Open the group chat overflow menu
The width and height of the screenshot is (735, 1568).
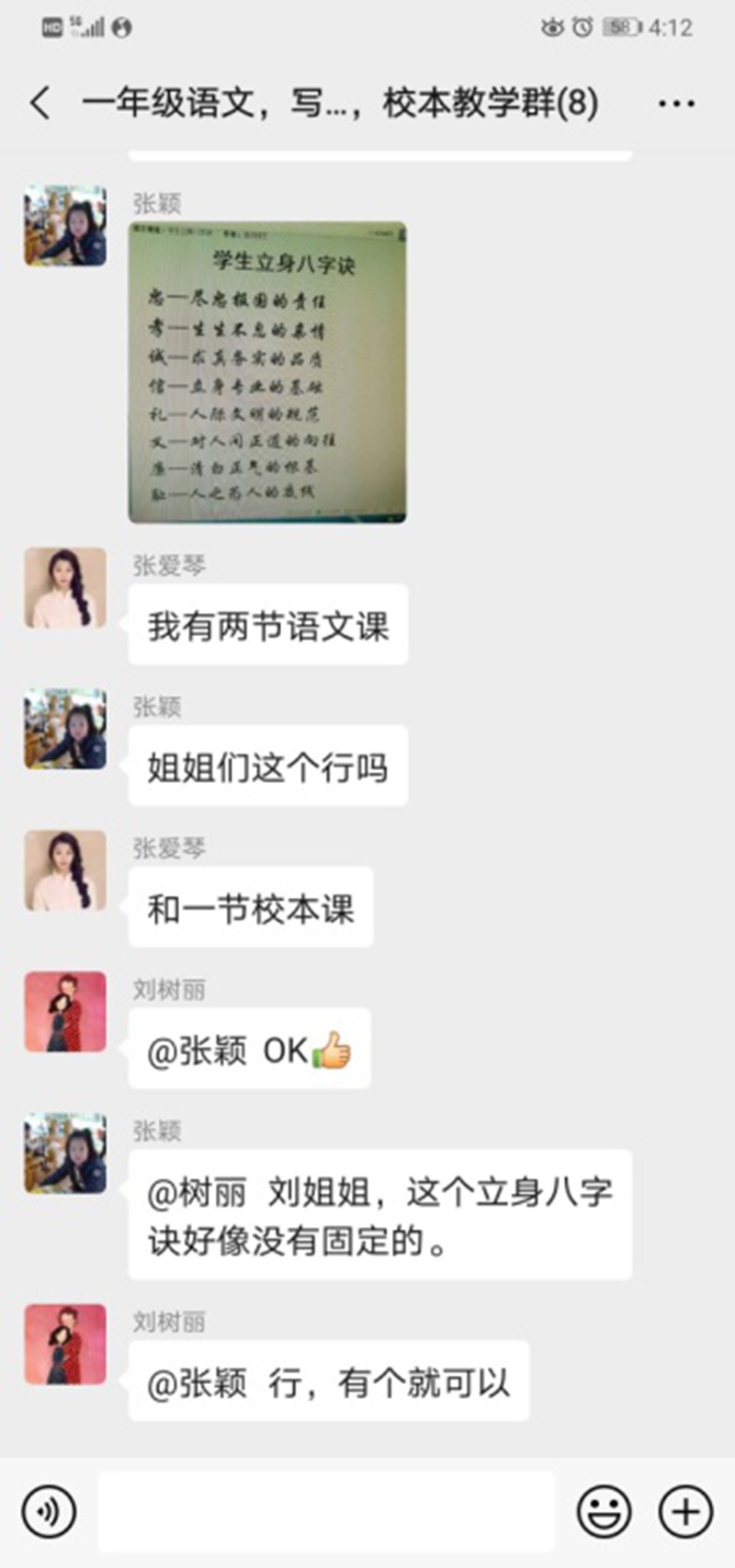[676, 103]
